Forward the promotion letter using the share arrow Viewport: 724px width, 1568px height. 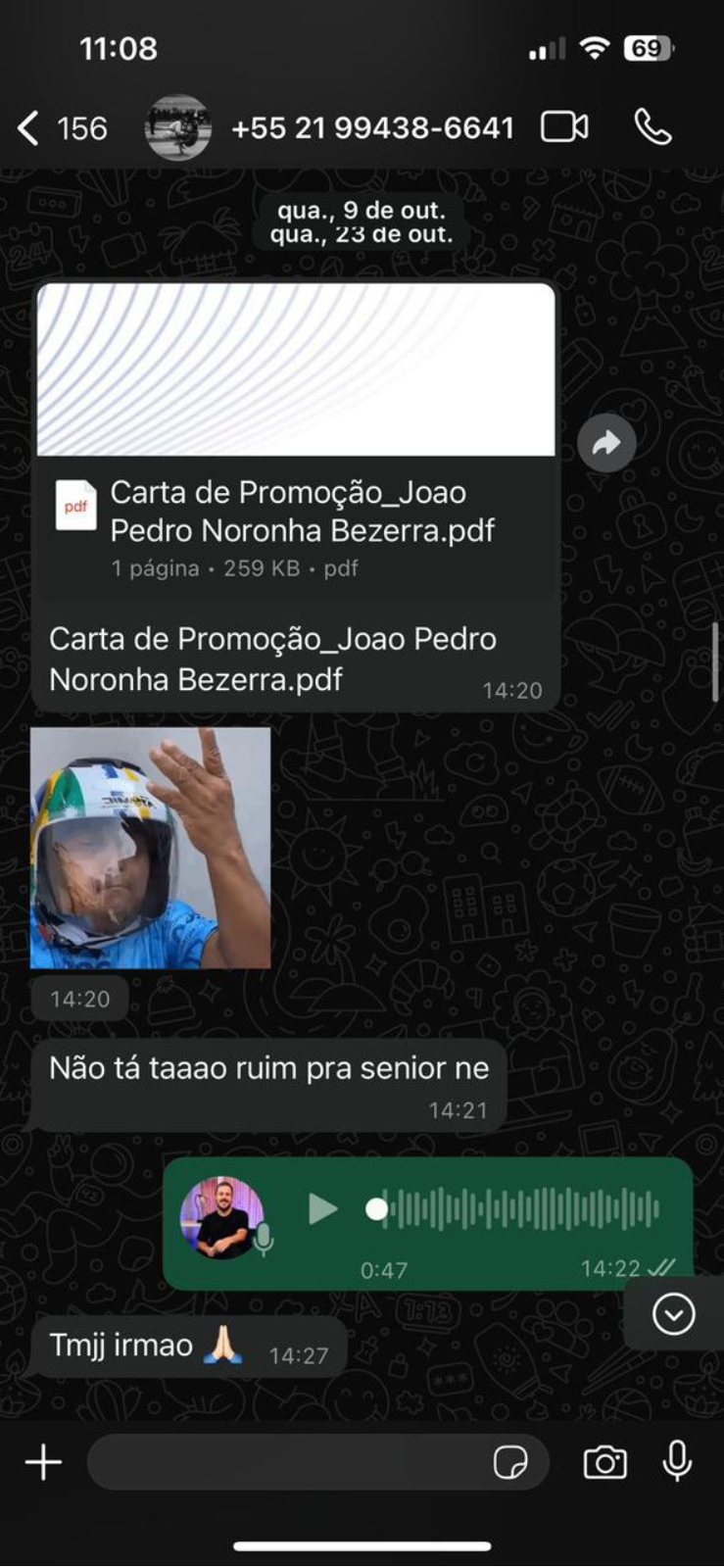coord(607,442)
